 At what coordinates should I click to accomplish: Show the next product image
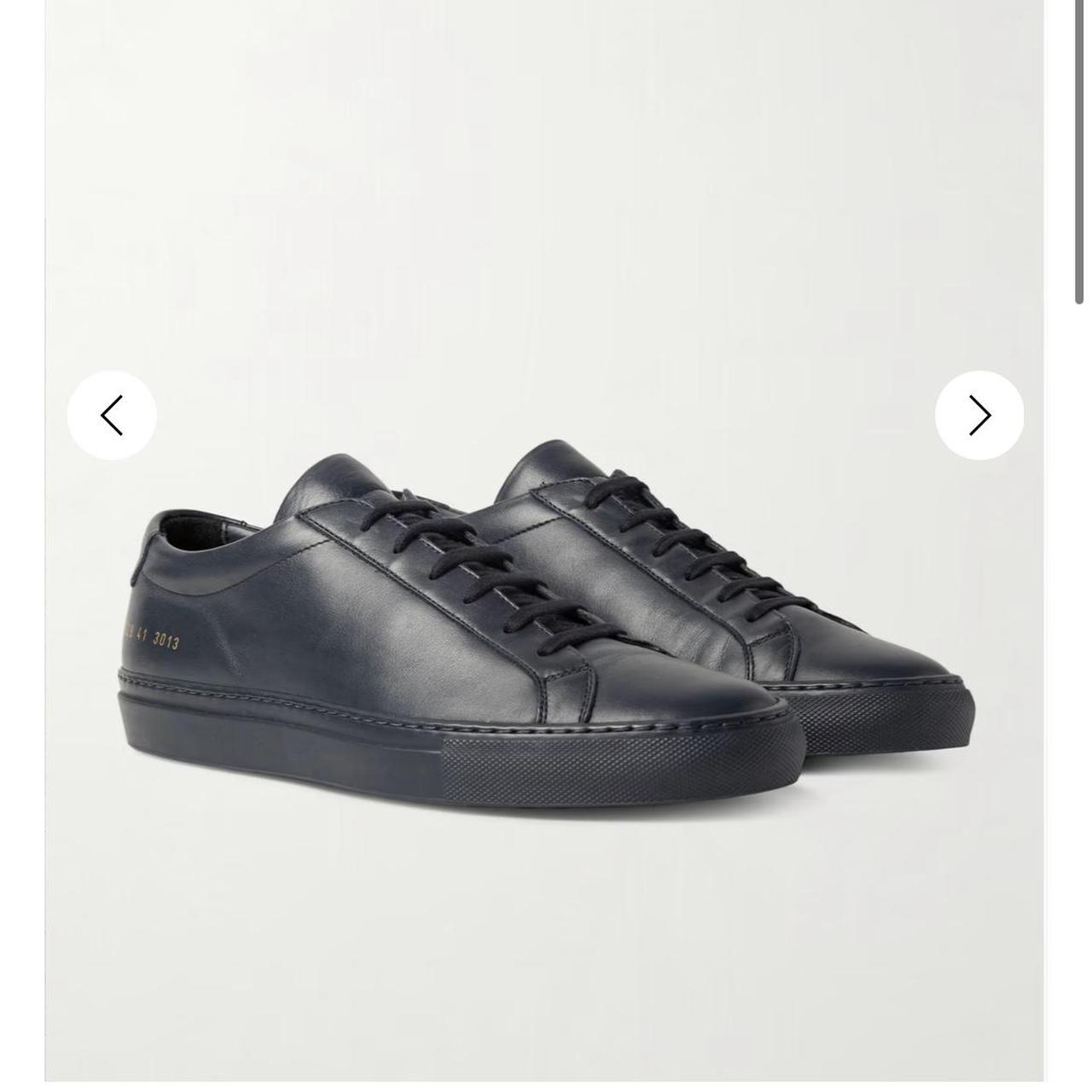pyautogui.click(x=979, y=415)
